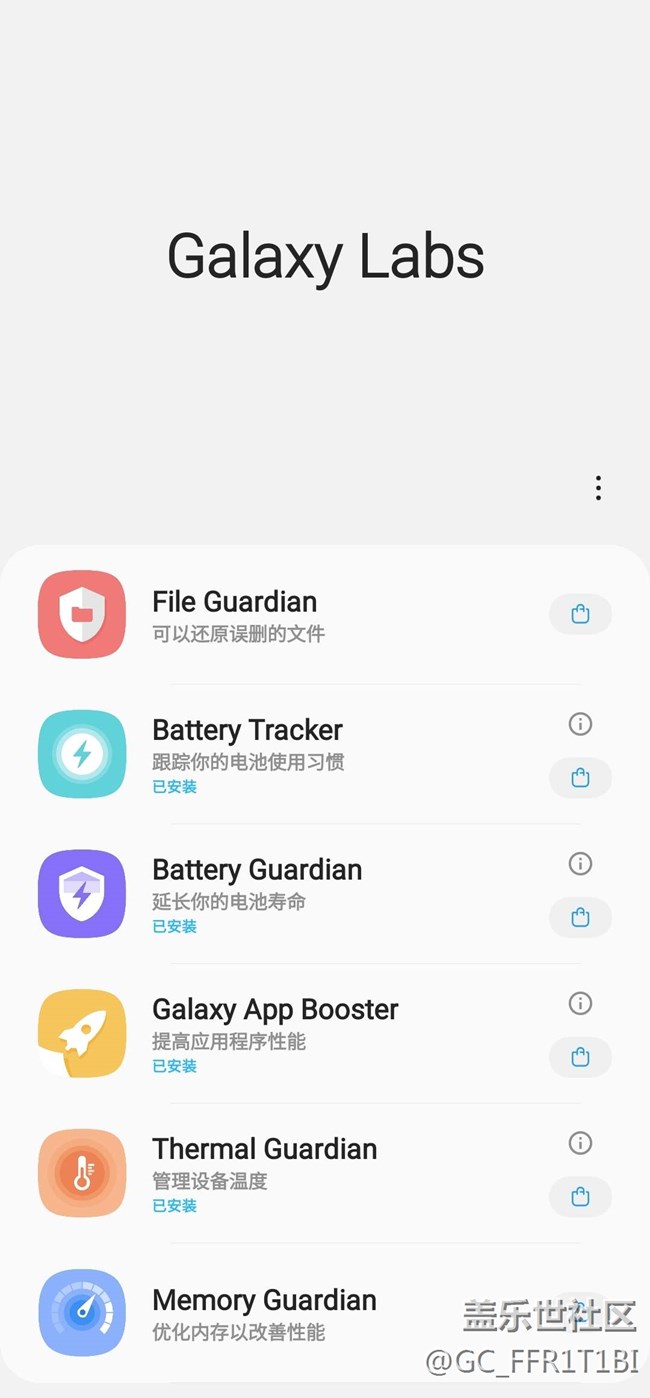
Task: Open the Galaxy App Booster row
Action: [300, 1034]
